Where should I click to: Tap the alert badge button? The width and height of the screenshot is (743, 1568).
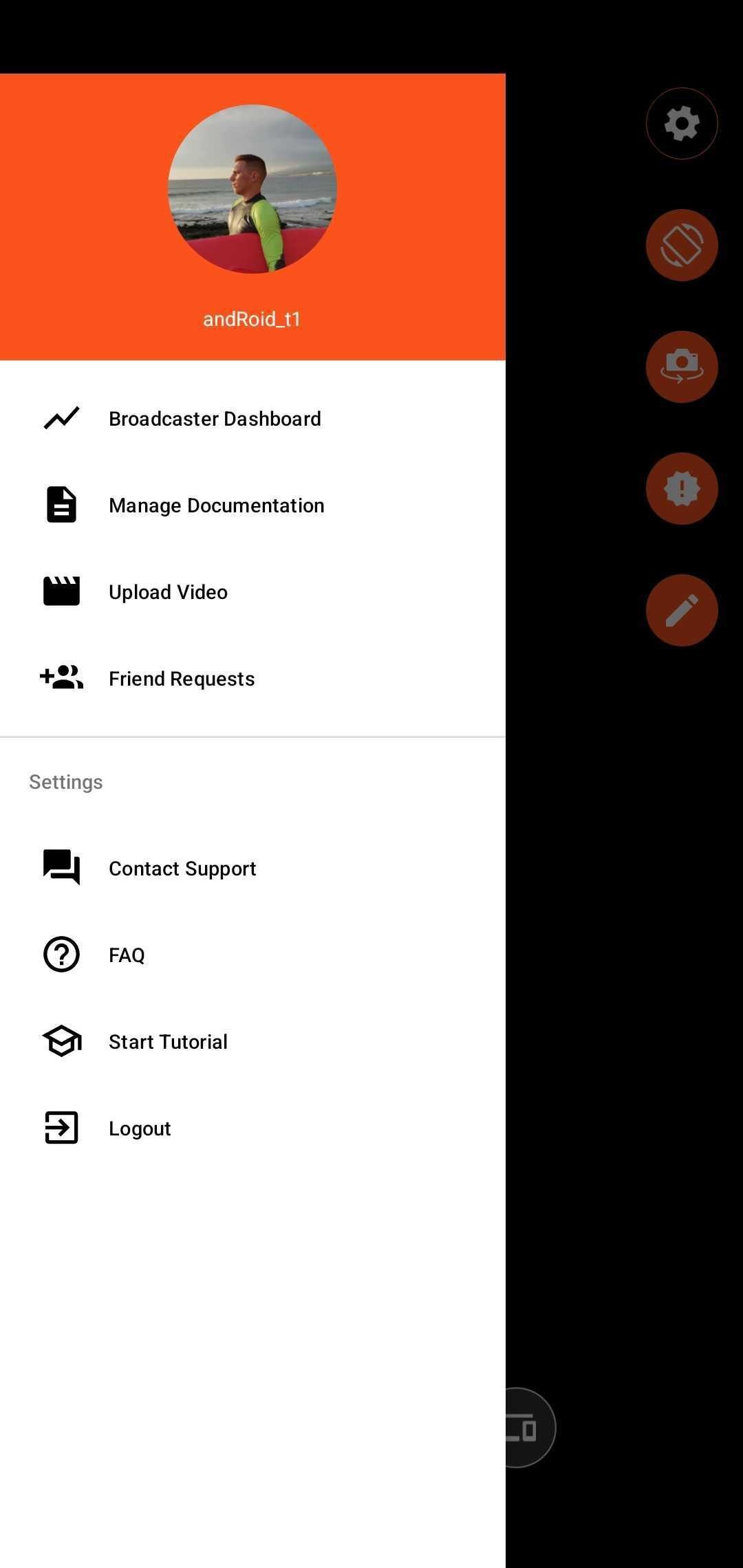tap(681, 488)
